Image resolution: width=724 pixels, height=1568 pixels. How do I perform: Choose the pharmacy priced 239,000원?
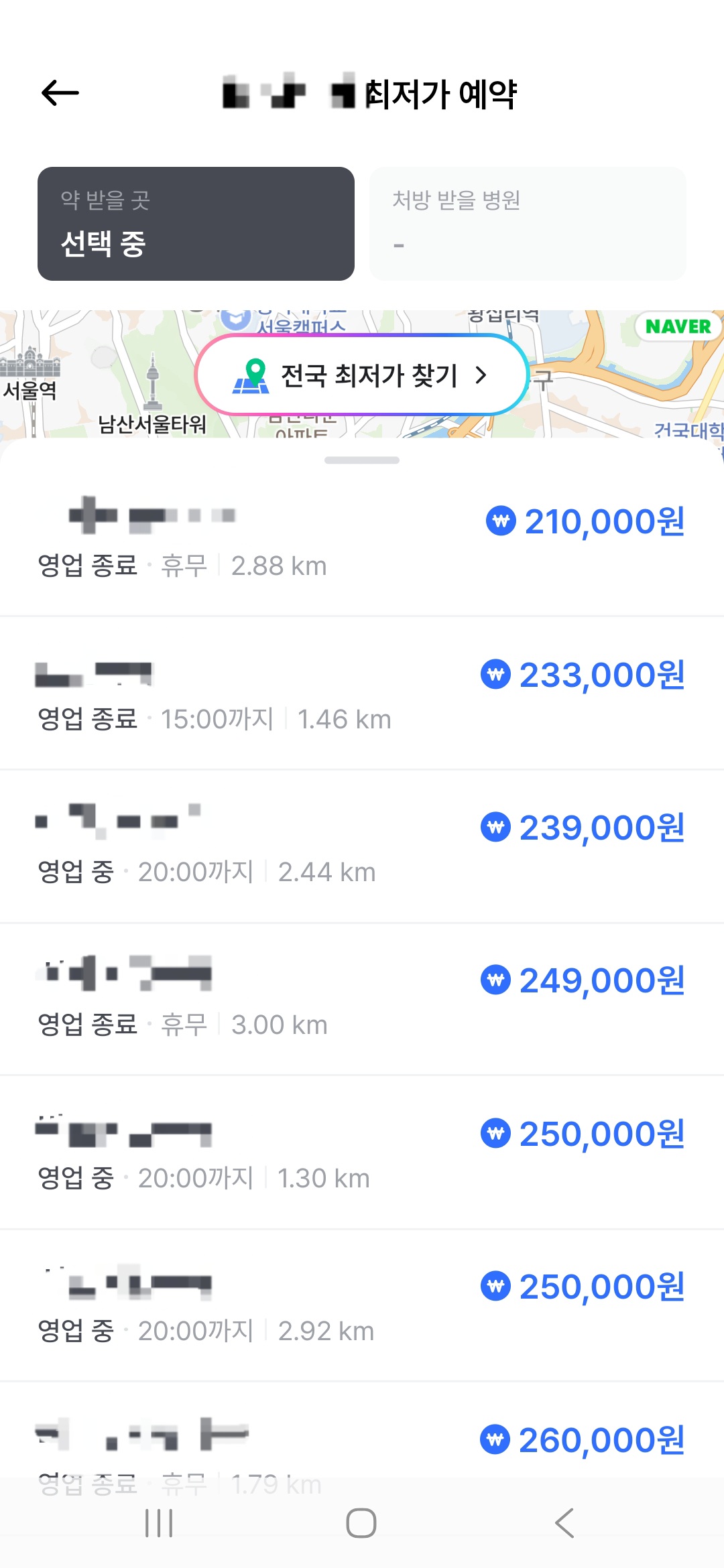(362, 846)
